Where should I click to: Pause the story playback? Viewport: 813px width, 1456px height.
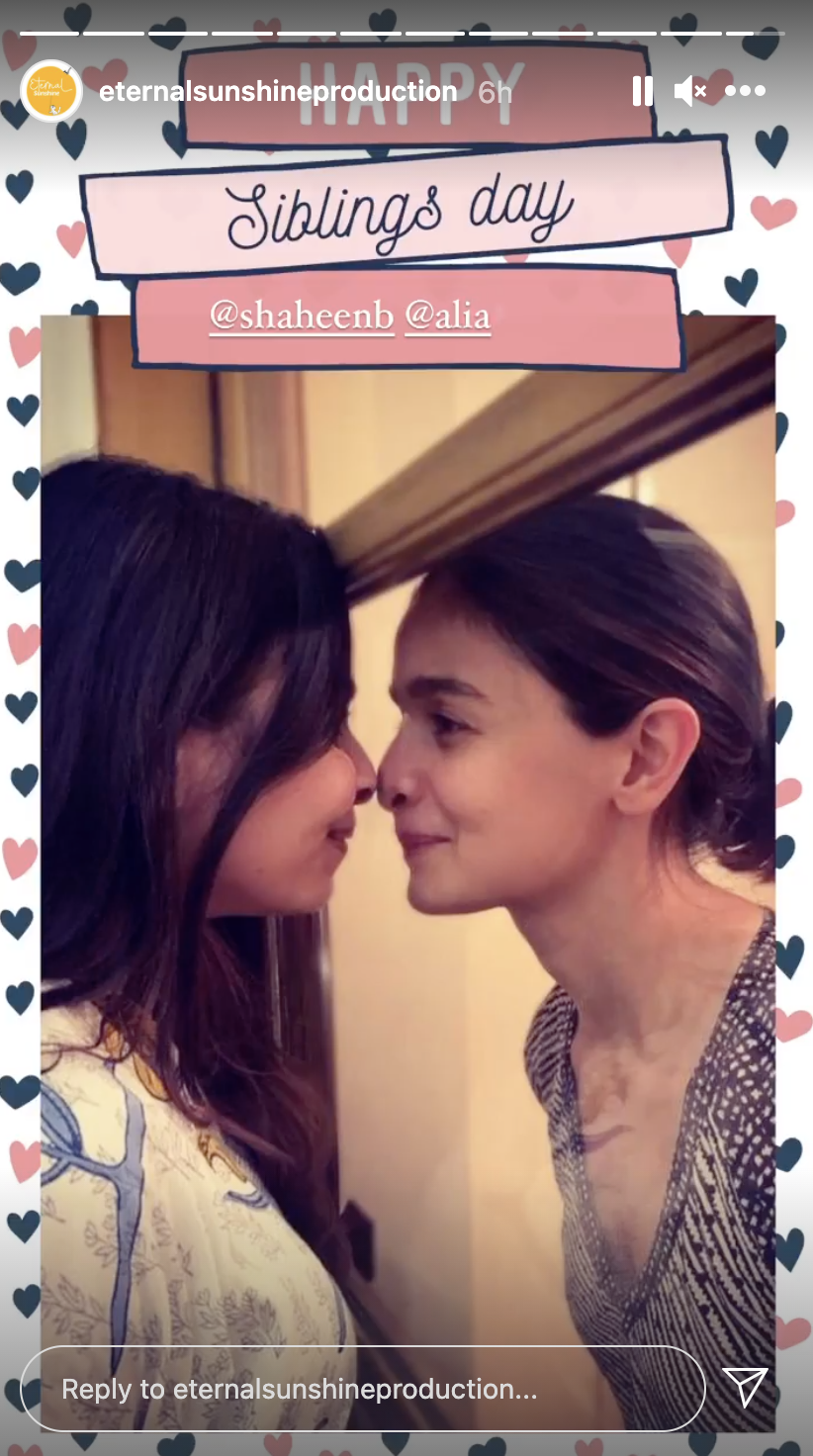[643, 92]
